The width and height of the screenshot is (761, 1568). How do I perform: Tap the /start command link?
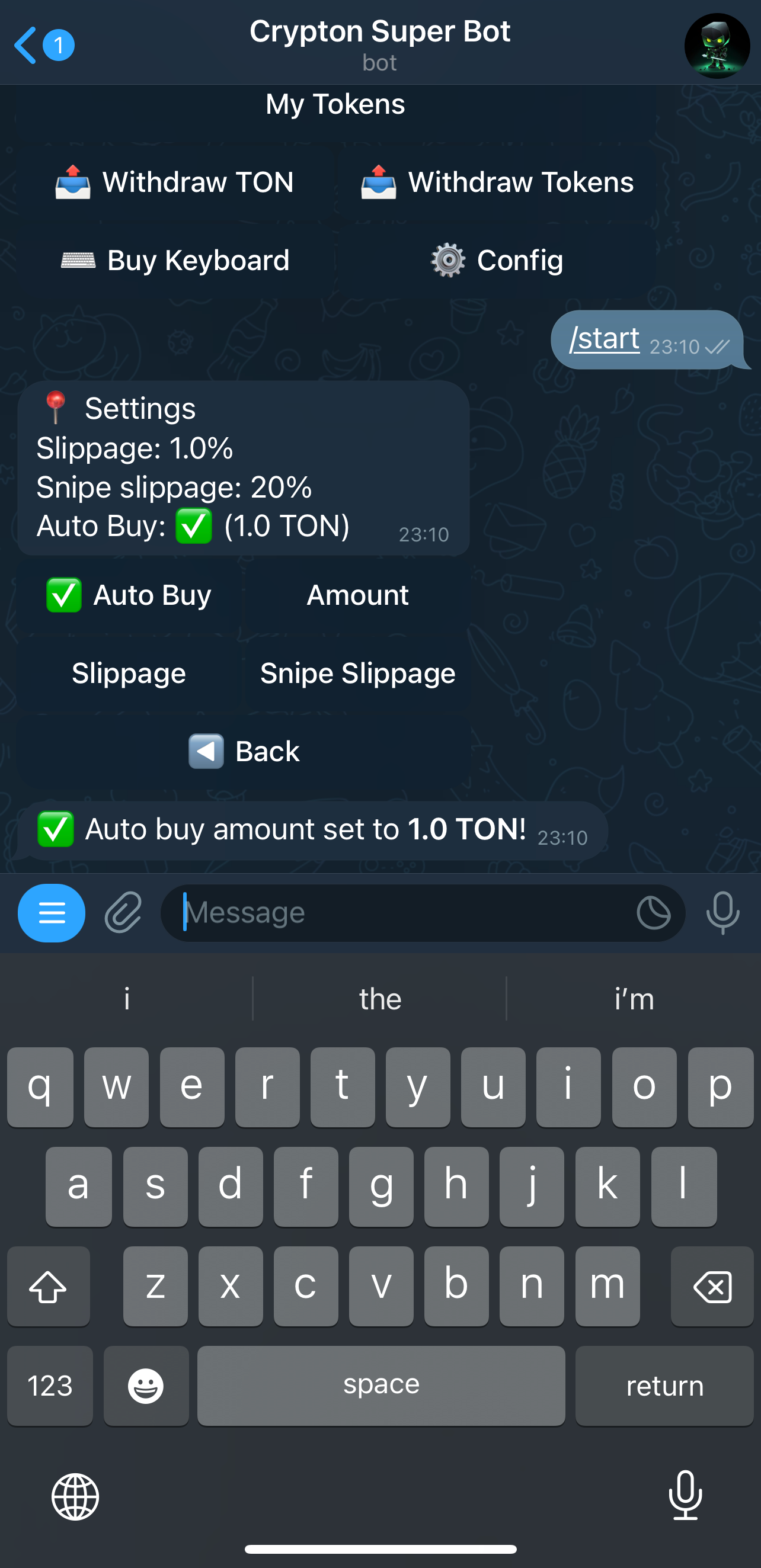click(x=604, y=338)
